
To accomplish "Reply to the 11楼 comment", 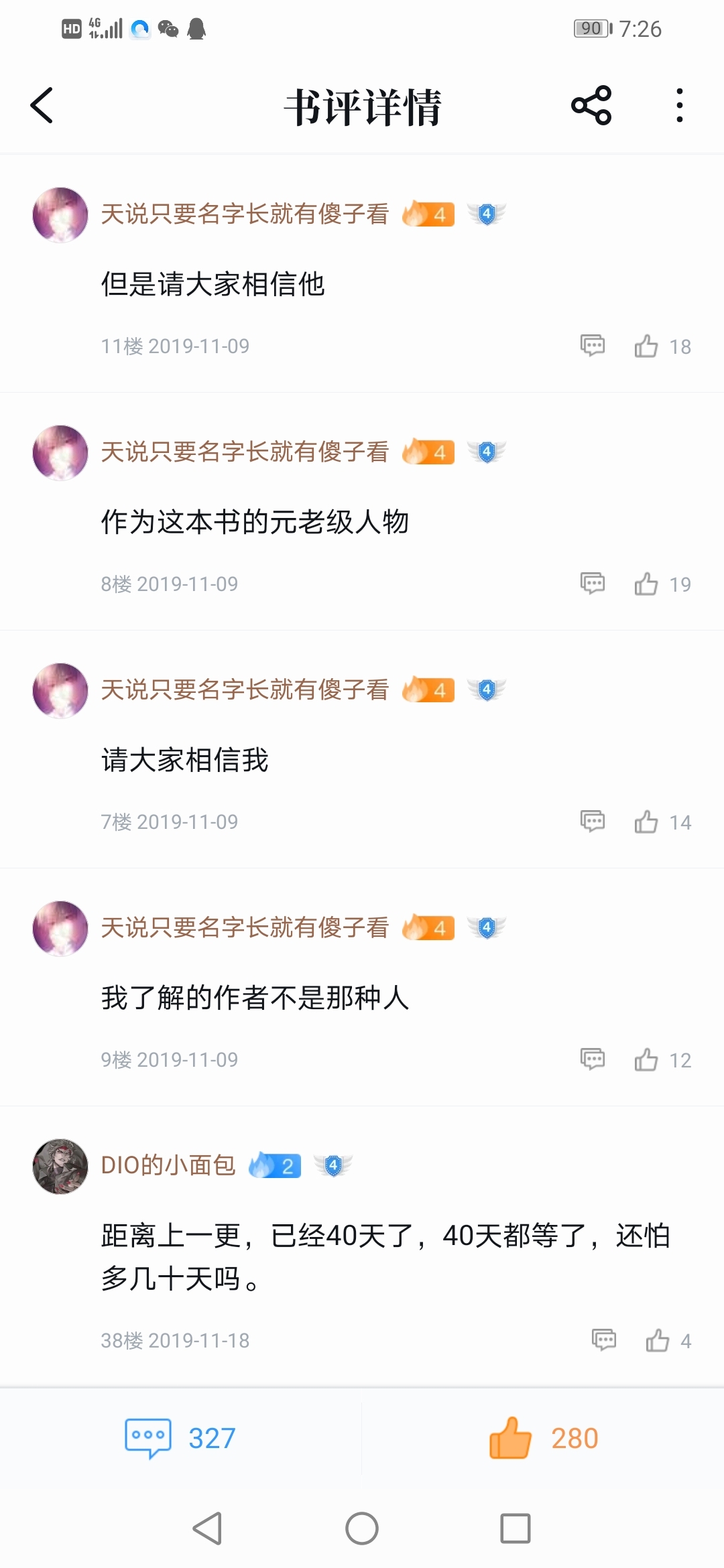I will tap(592, 346).
